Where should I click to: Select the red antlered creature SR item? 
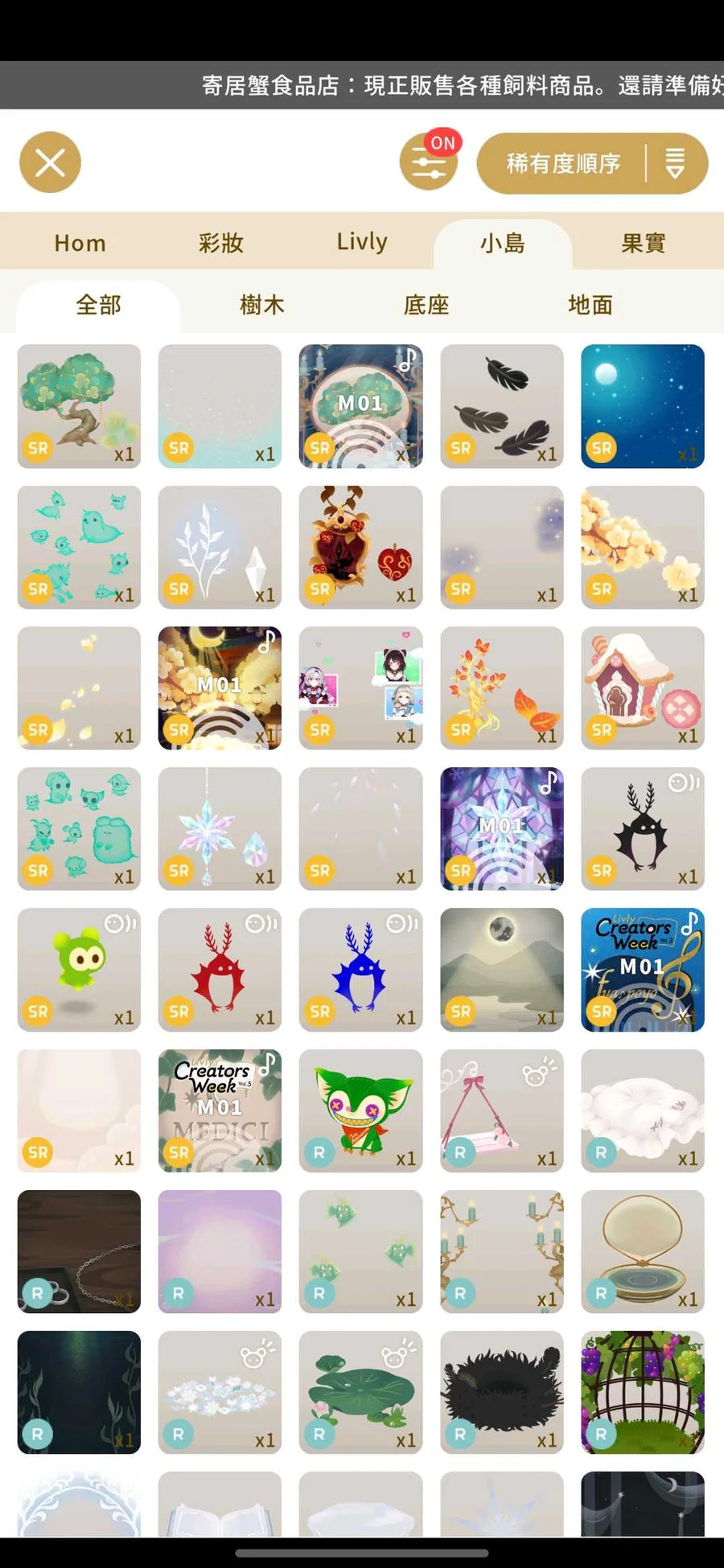click(x=220, y=970)
